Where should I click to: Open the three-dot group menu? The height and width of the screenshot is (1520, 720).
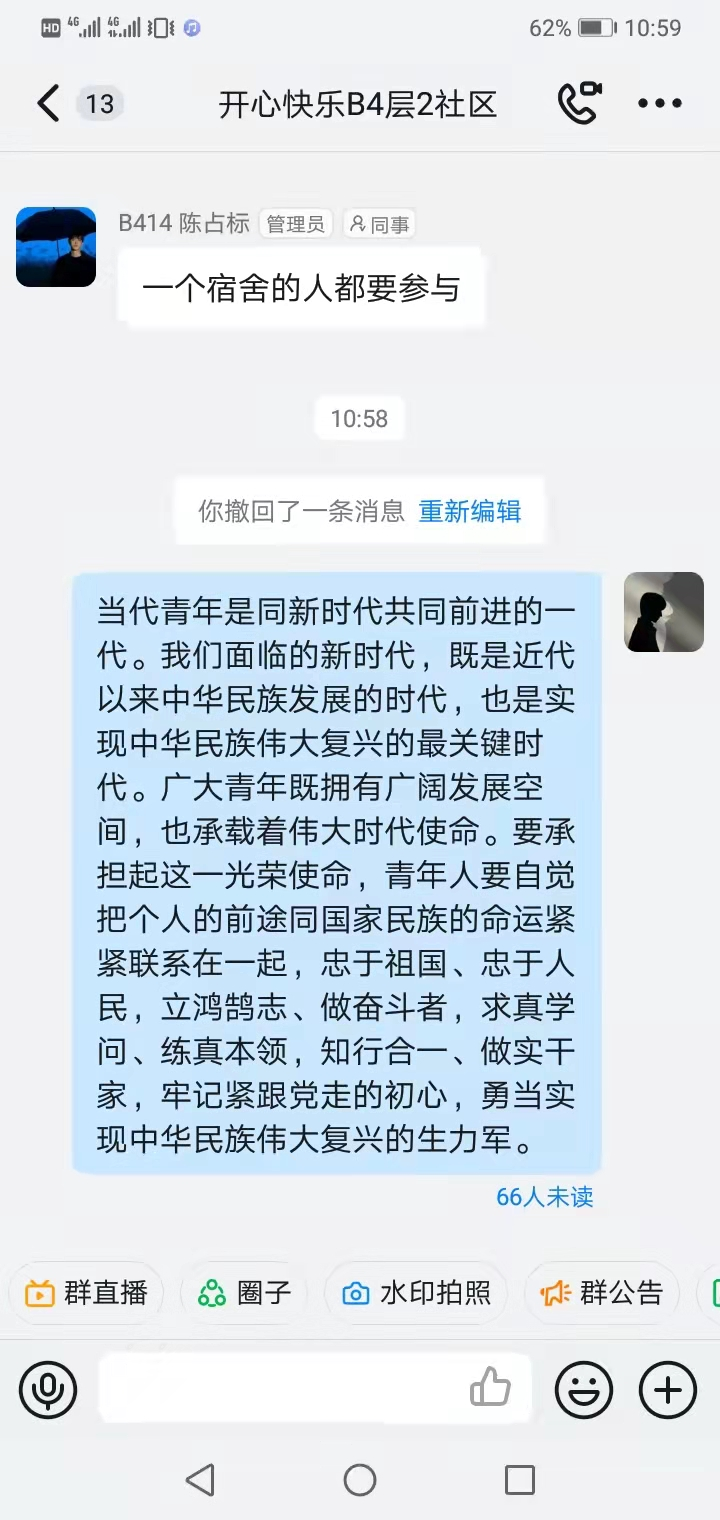coord(659,103)
